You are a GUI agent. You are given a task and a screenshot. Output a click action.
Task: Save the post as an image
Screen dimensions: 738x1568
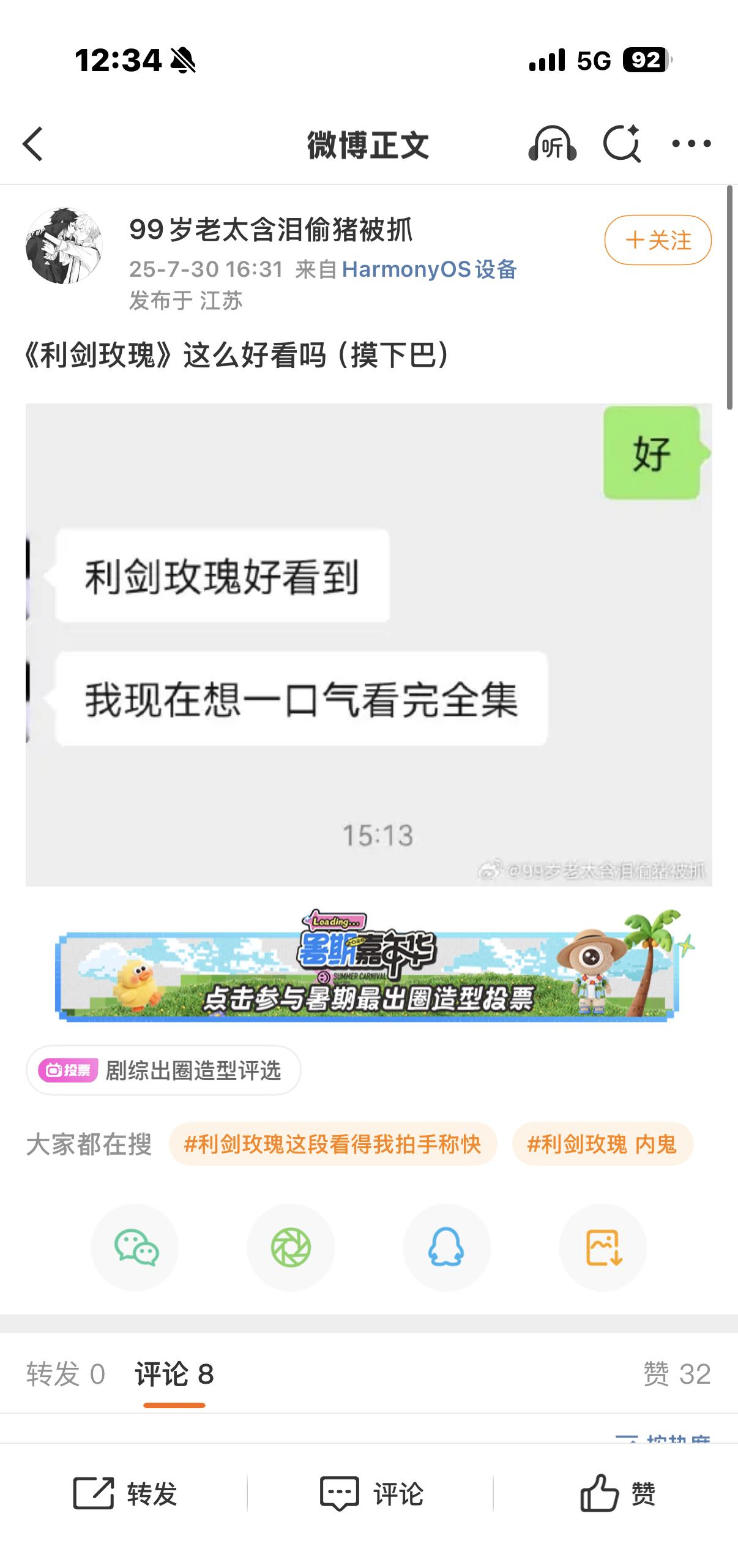603,1248
